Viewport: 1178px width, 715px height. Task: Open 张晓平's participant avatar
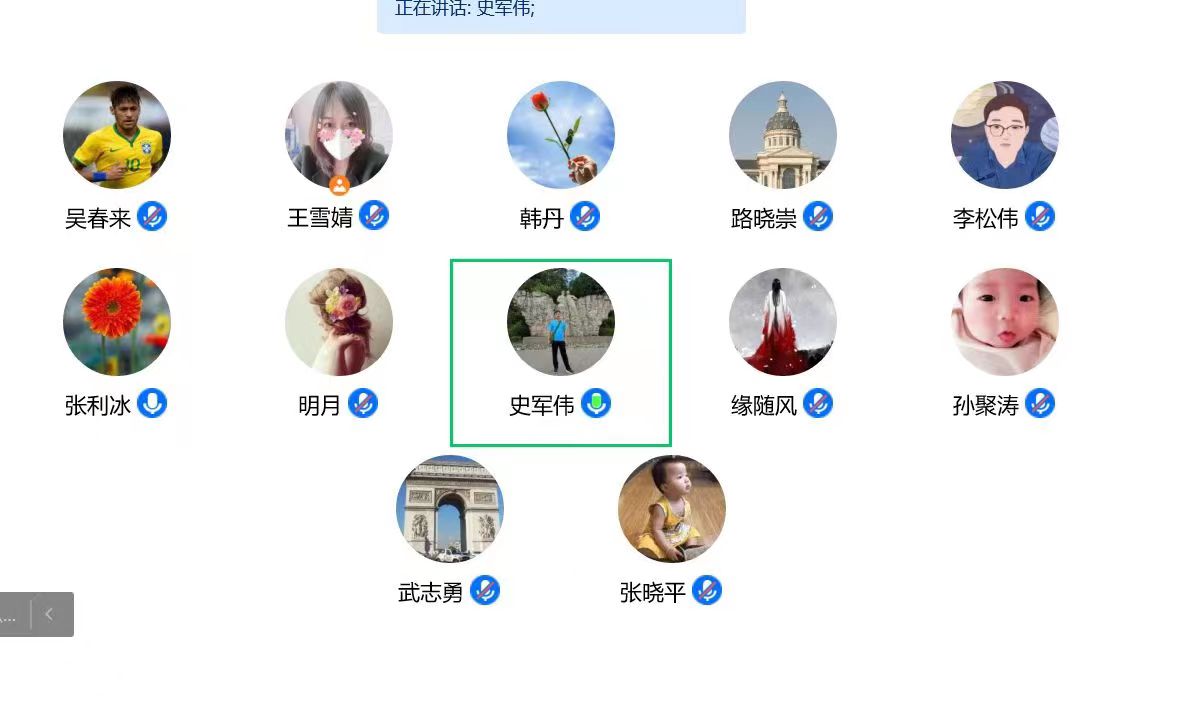click(672, 509)
